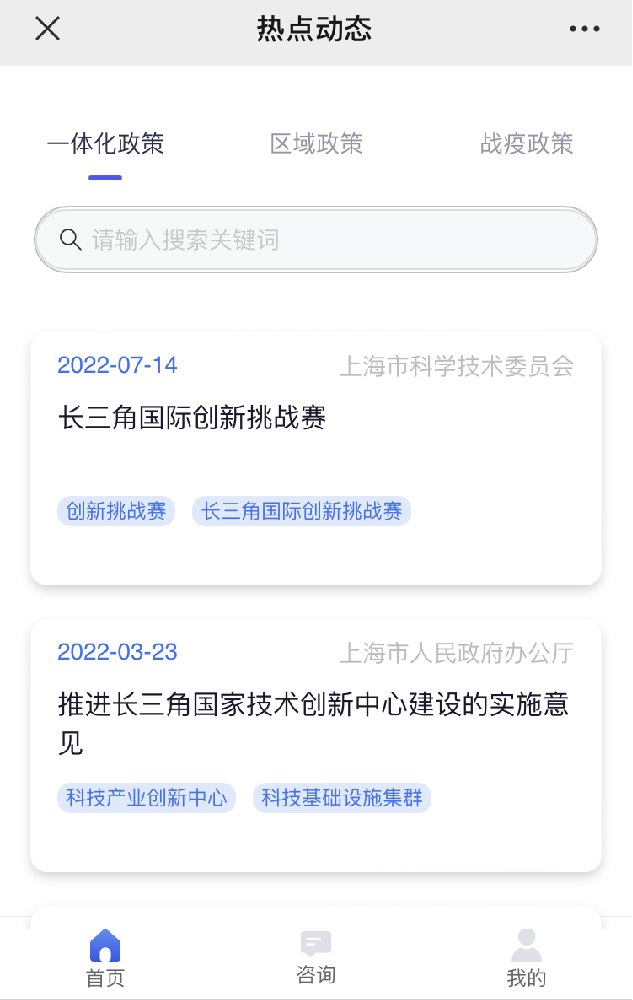Tap the 创新挑战赛 tag chip
The width and height of the screenshot is (633, 1000).
coord(116,512)
